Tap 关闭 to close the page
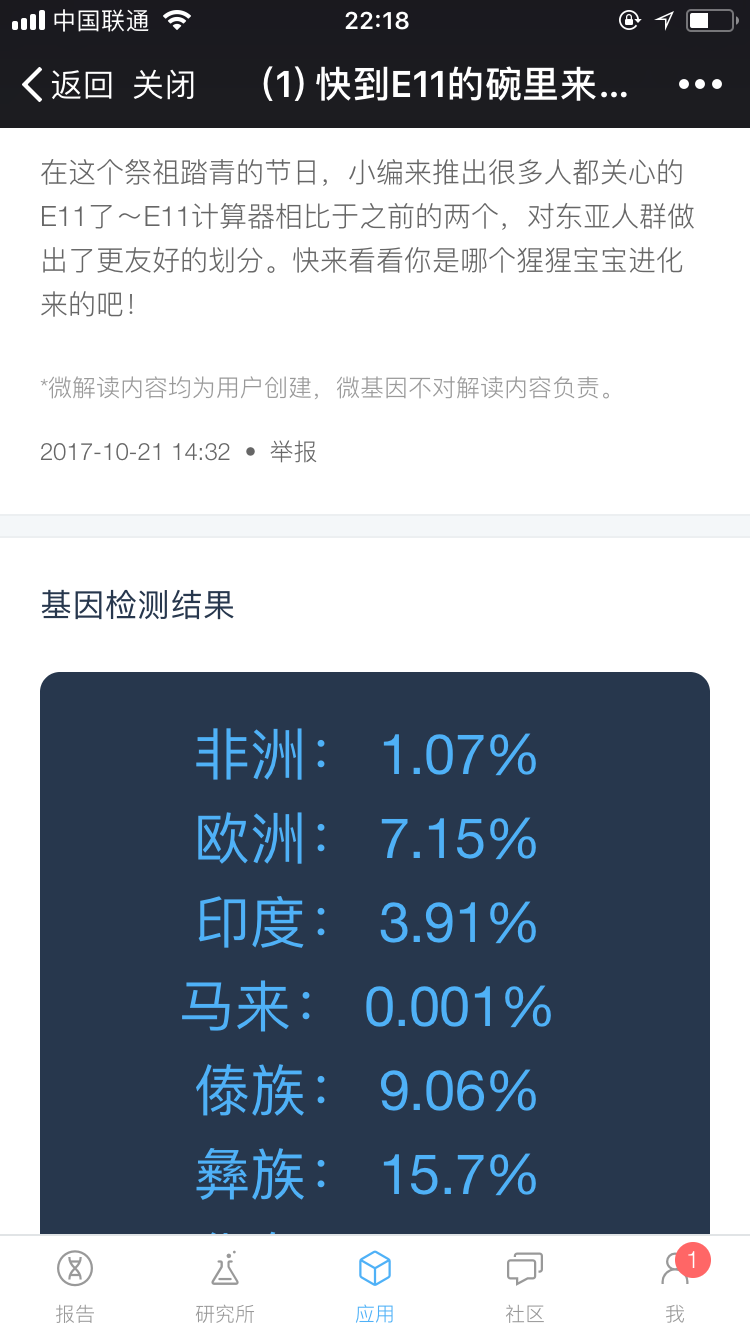Viewport: 750px width, 1334px height. coord(164,85)
